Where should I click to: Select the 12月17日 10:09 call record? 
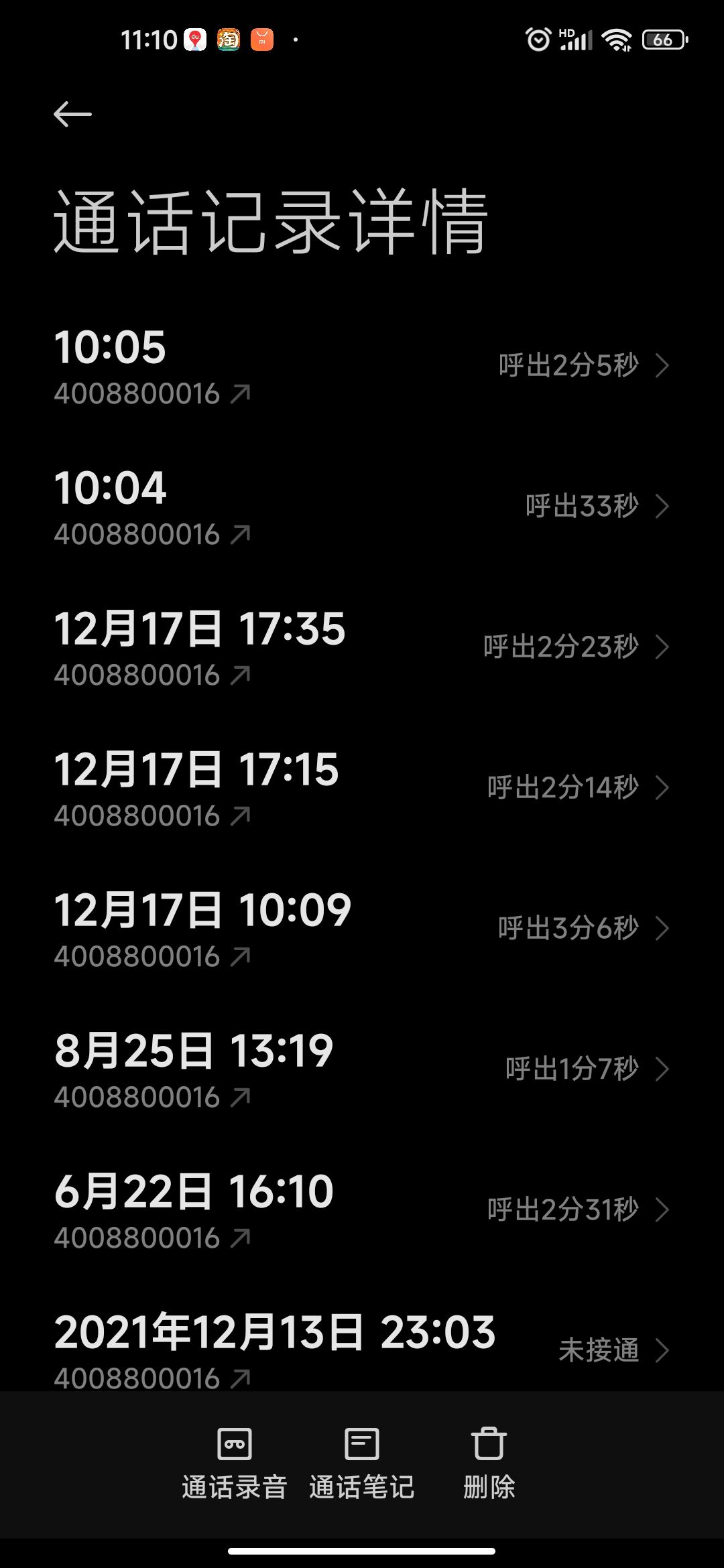[362, 929]
